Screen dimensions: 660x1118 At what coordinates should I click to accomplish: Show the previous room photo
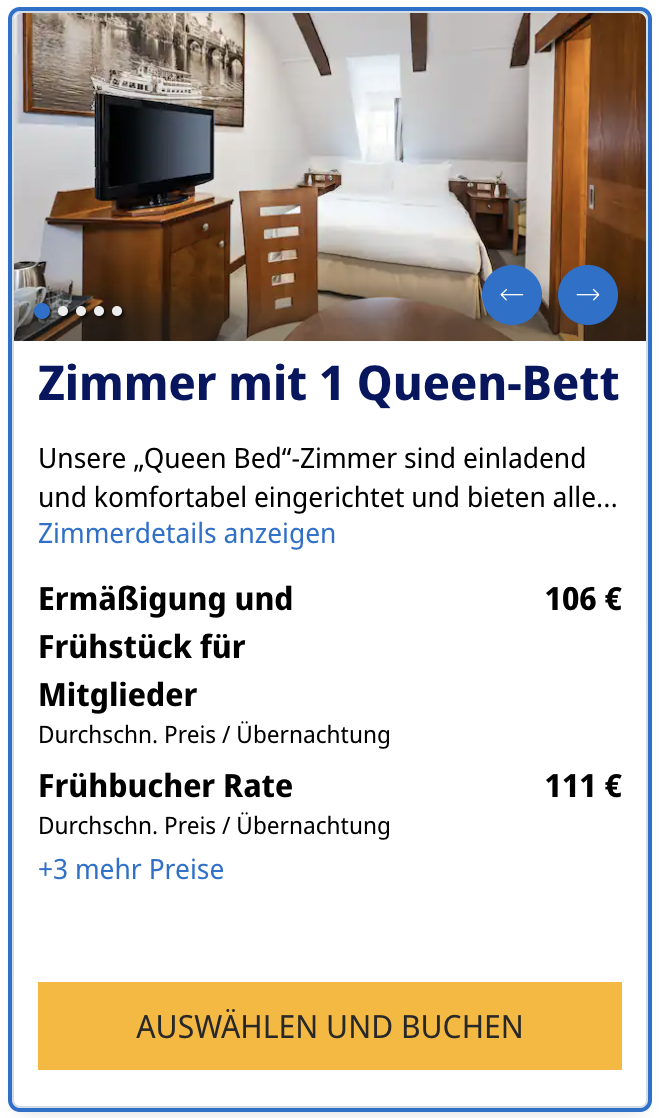tap(512, 295)
